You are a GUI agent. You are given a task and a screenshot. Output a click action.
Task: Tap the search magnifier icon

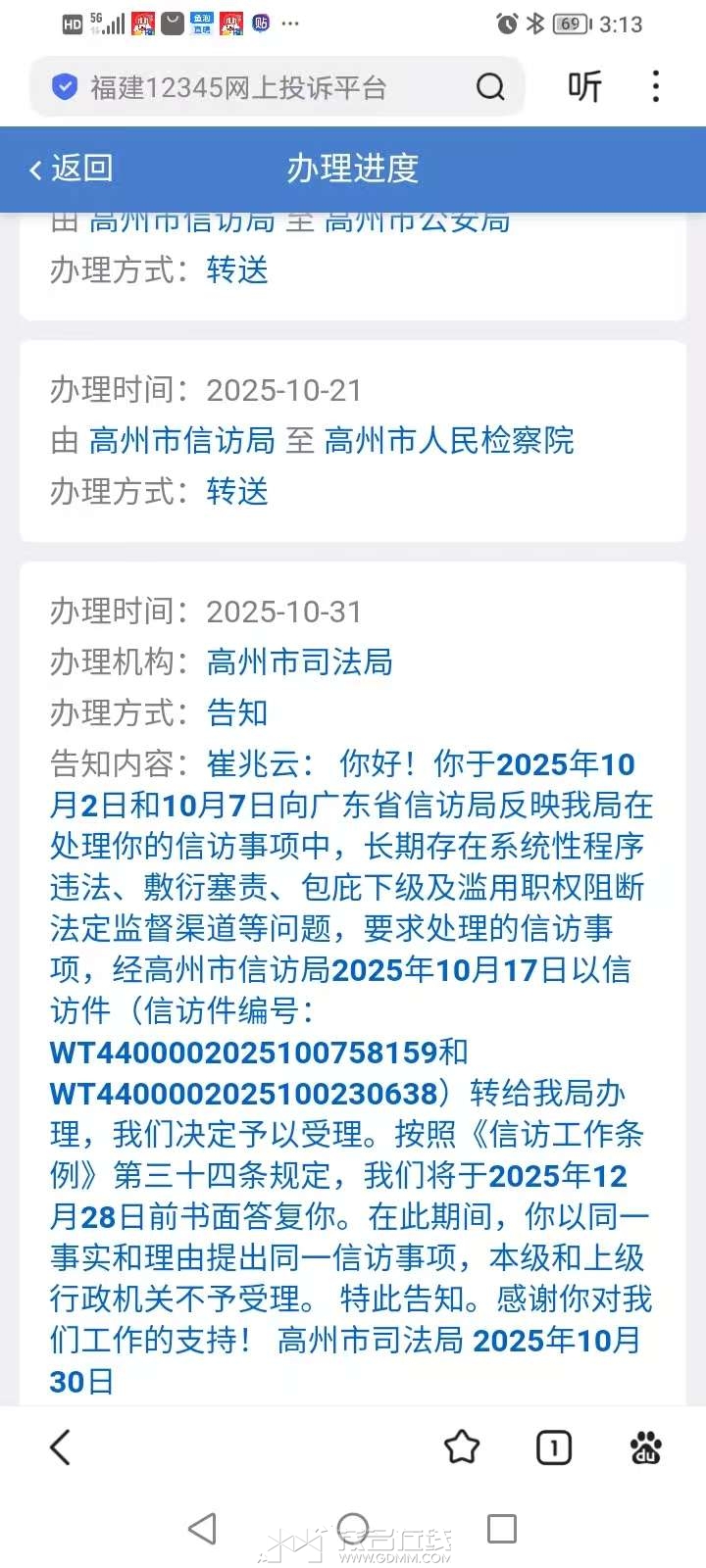click(x=490, y=88)
